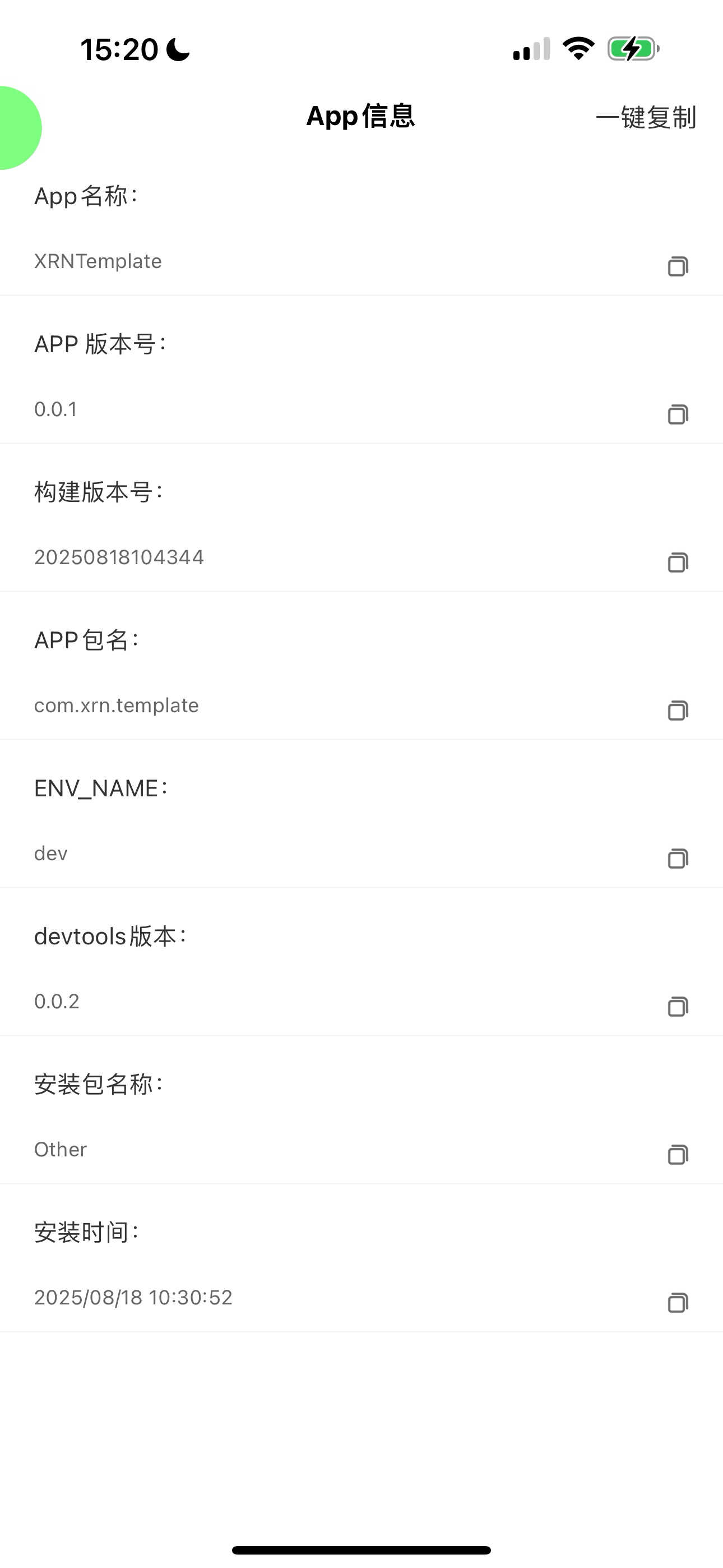Copy the App名称 value XRNTemplate

tap(678, 266)
